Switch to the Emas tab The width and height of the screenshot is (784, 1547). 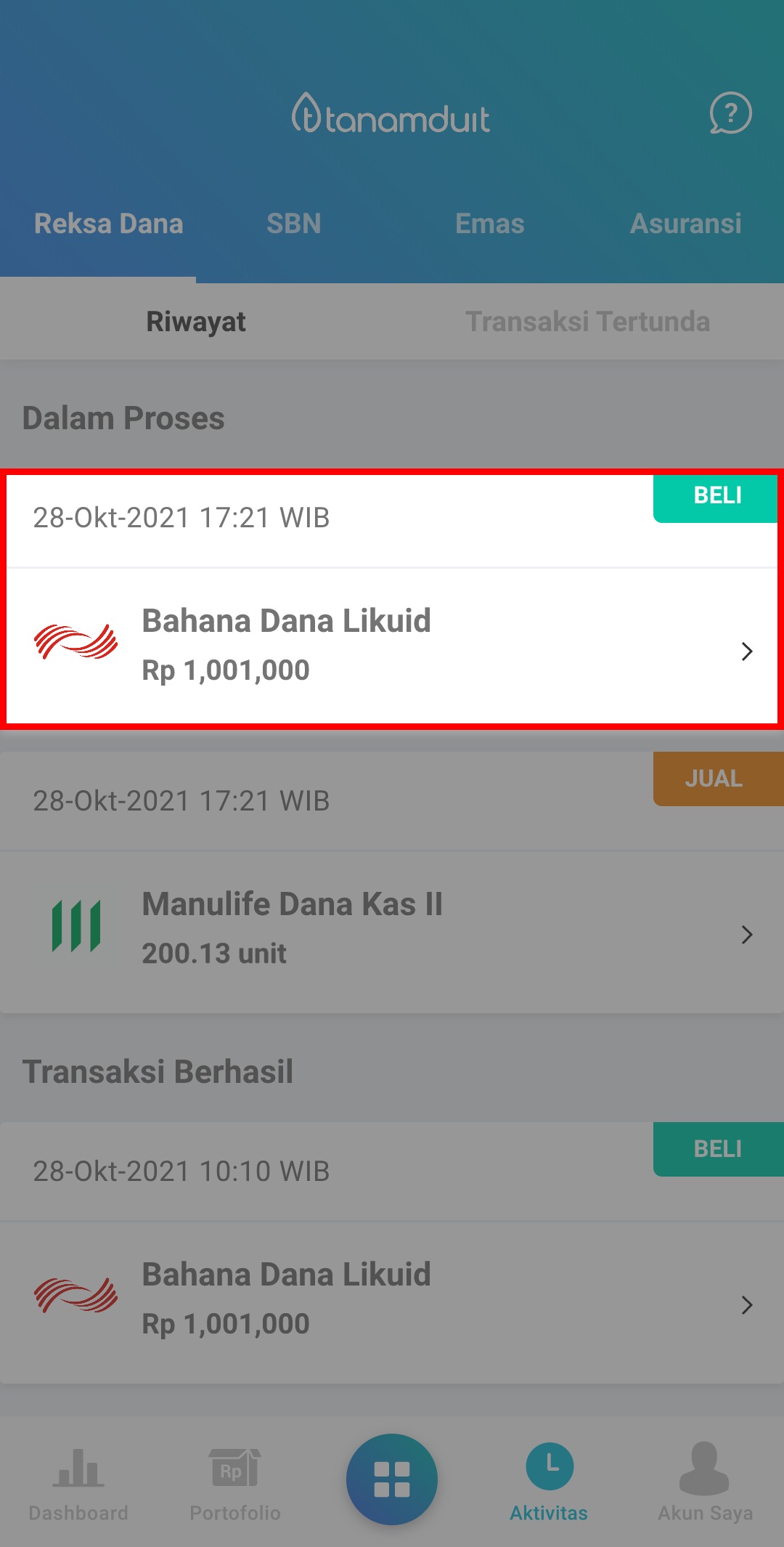click(x=489, y=224)
